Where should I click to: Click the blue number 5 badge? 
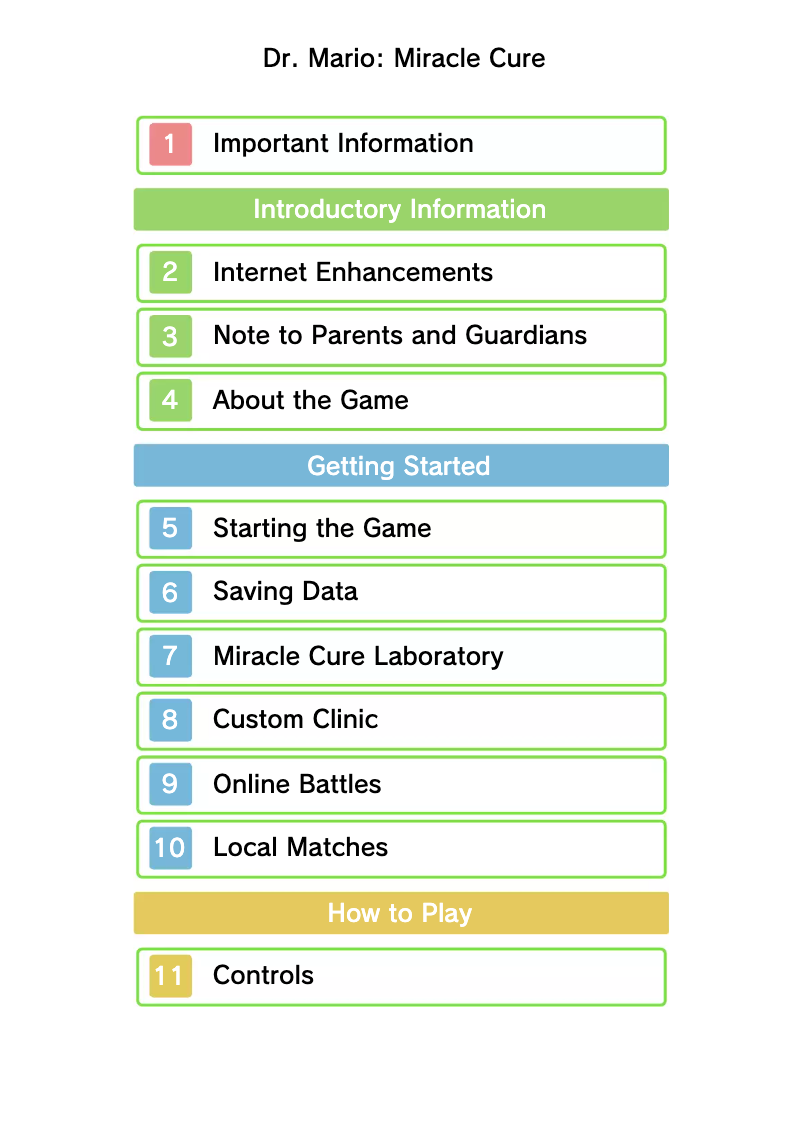[168, 528]
